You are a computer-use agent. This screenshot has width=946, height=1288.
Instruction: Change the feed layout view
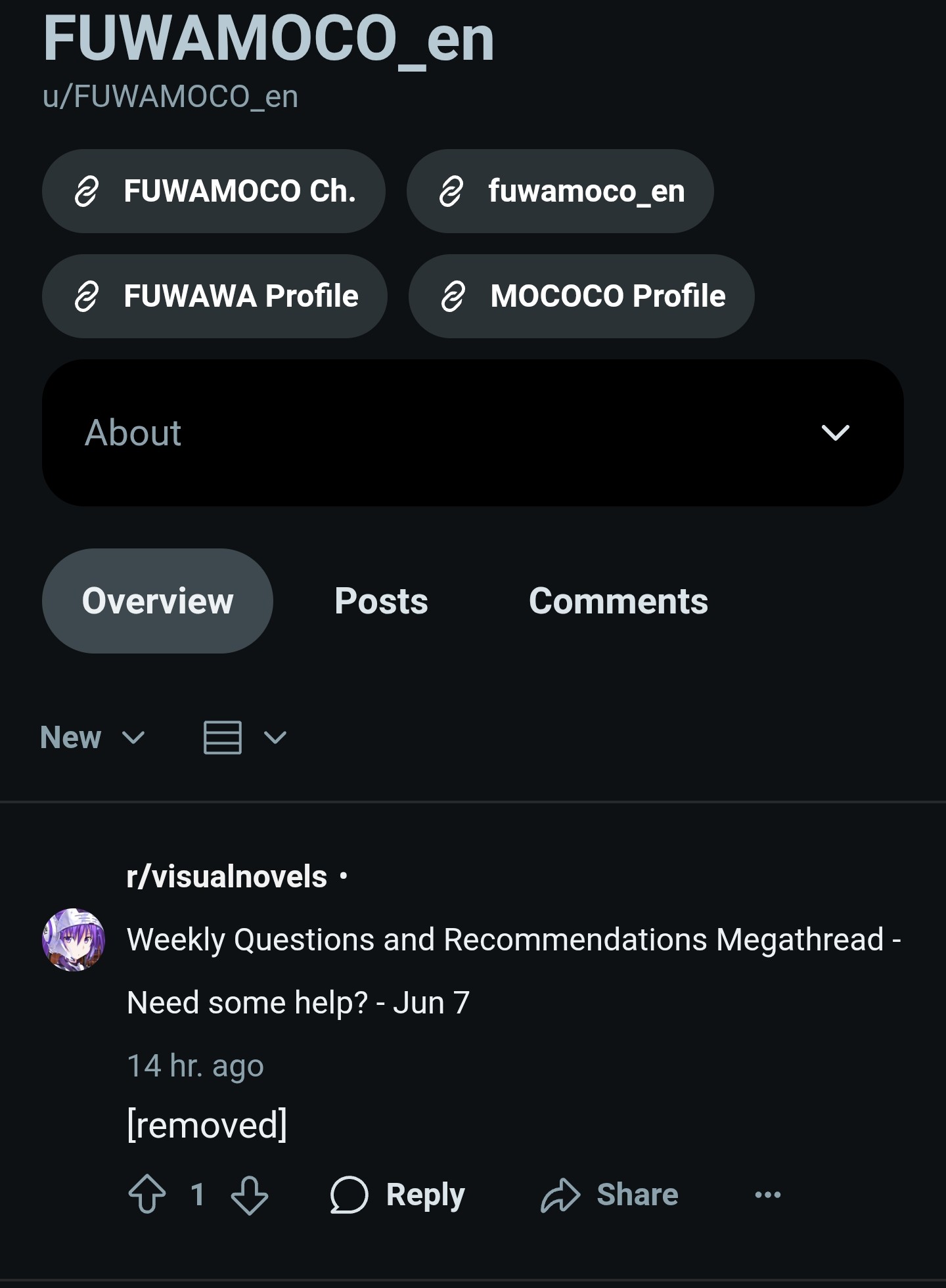click(x=244, y=737)
